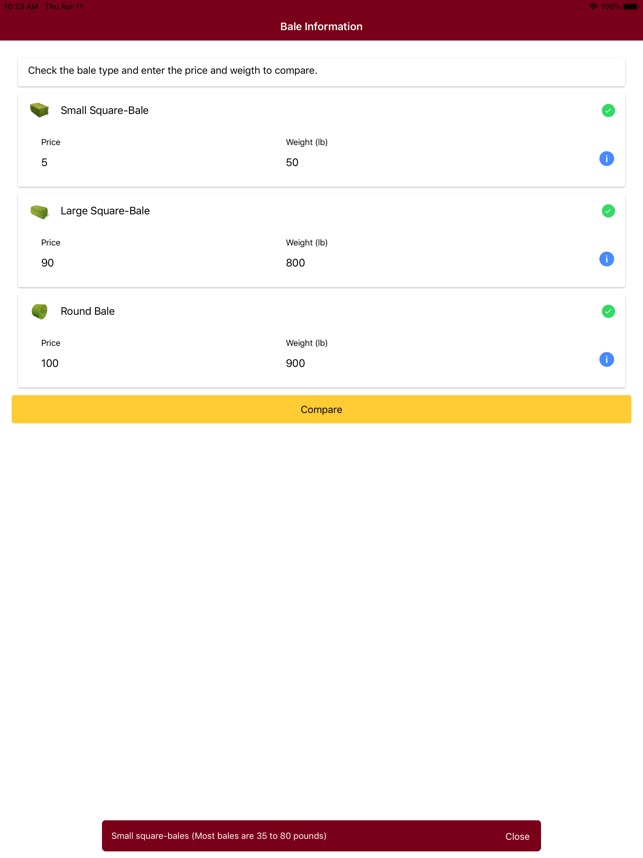643x858 pixels.
Task: Open info for Small Square-Bale
Action: (x=606, y=159)
